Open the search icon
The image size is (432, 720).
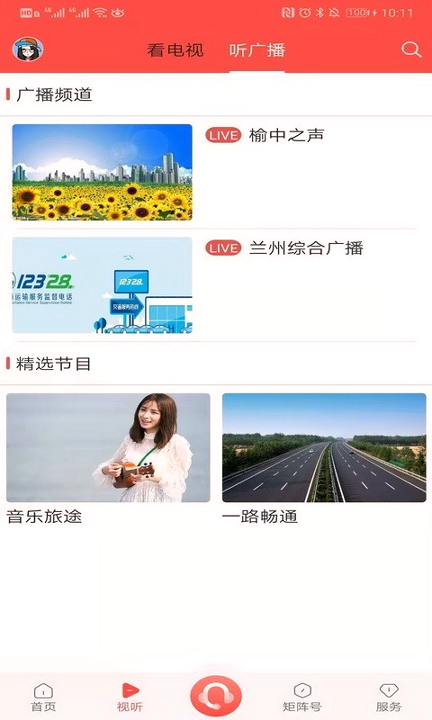(411, 49)
